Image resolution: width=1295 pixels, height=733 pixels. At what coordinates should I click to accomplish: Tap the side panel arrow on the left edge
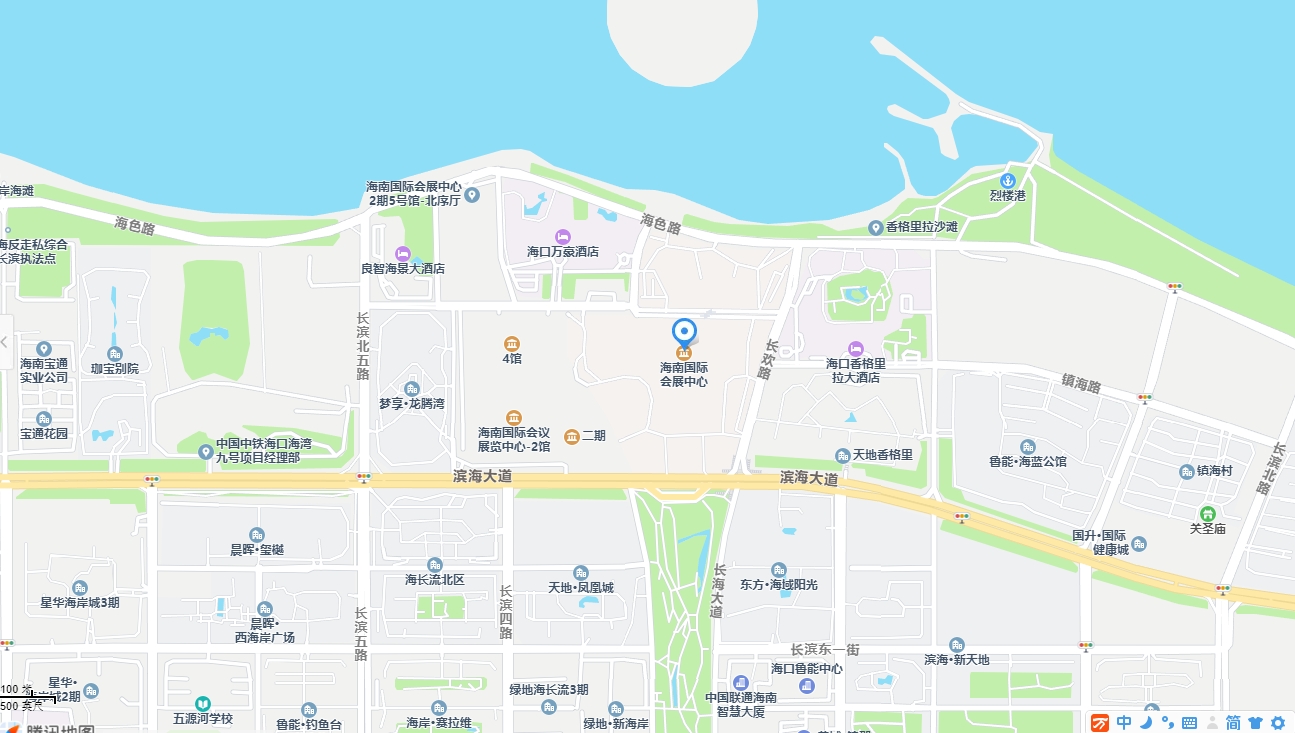coord(5,342)
